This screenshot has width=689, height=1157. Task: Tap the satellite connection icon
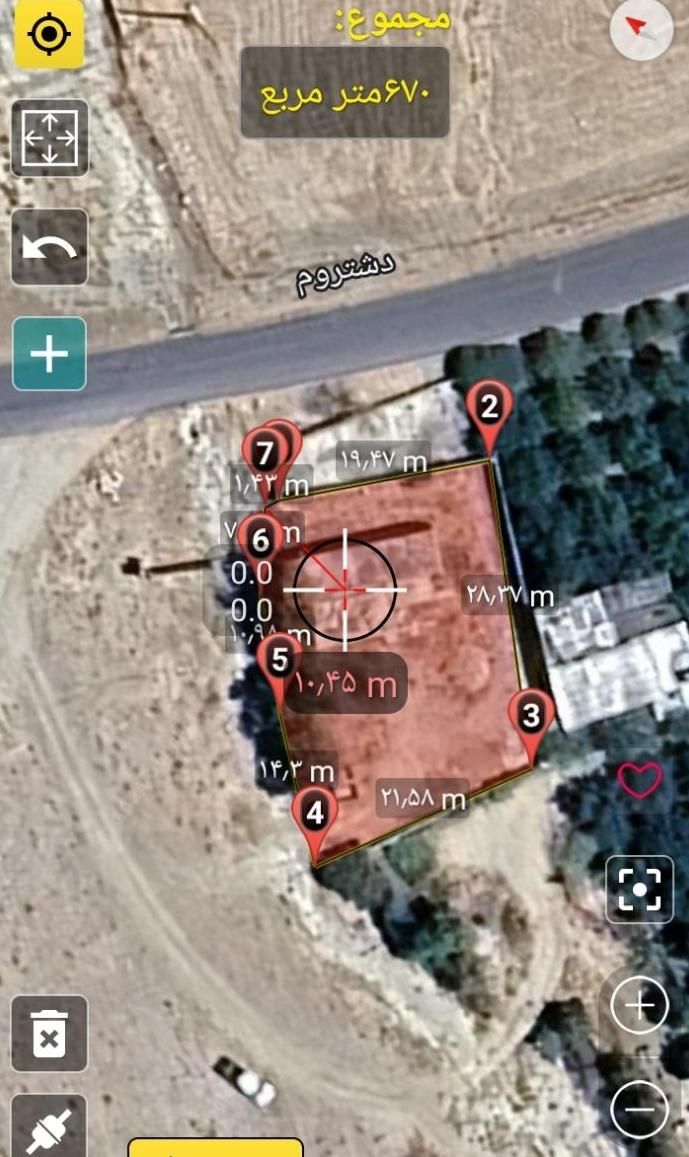click(x=49, y=1130)
